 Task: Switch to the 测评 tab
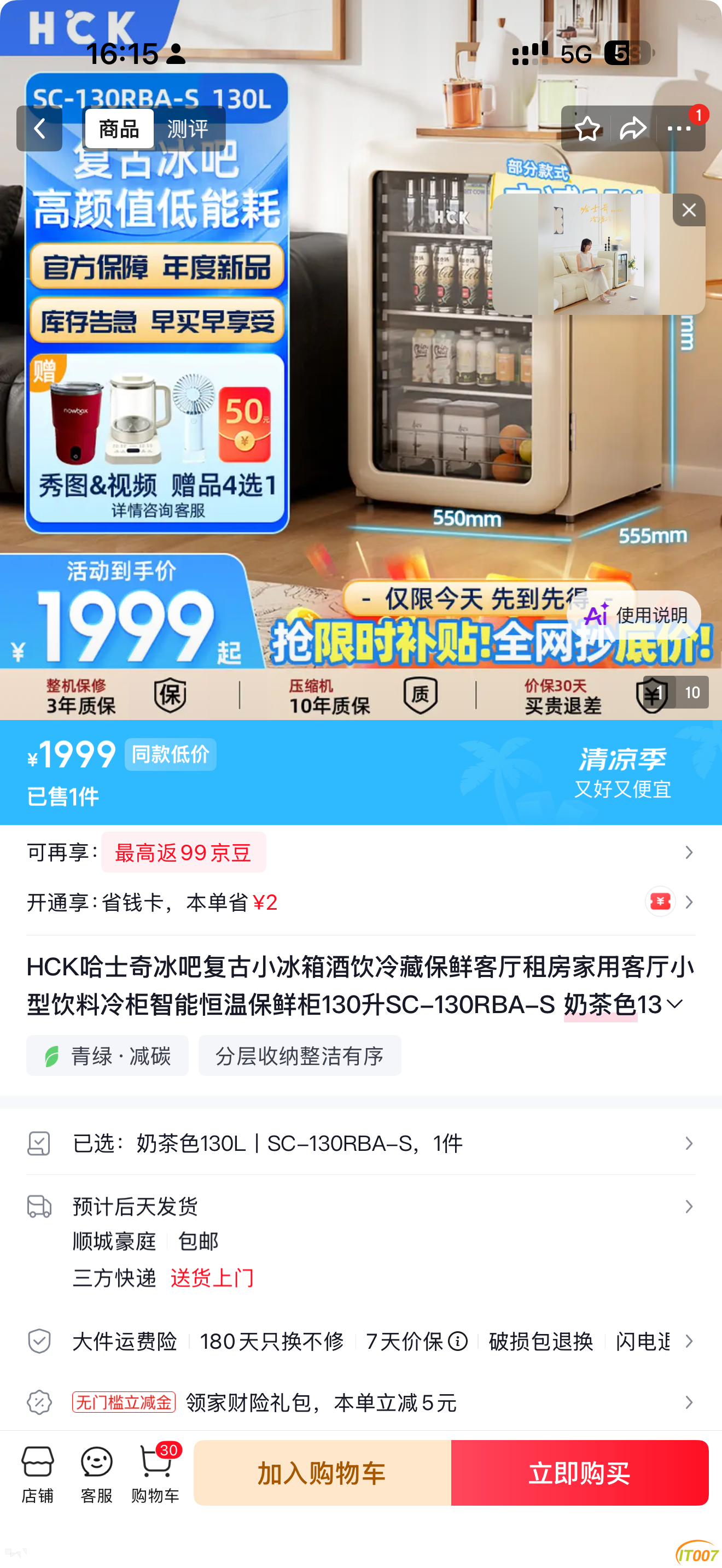[x=188, y=128]
